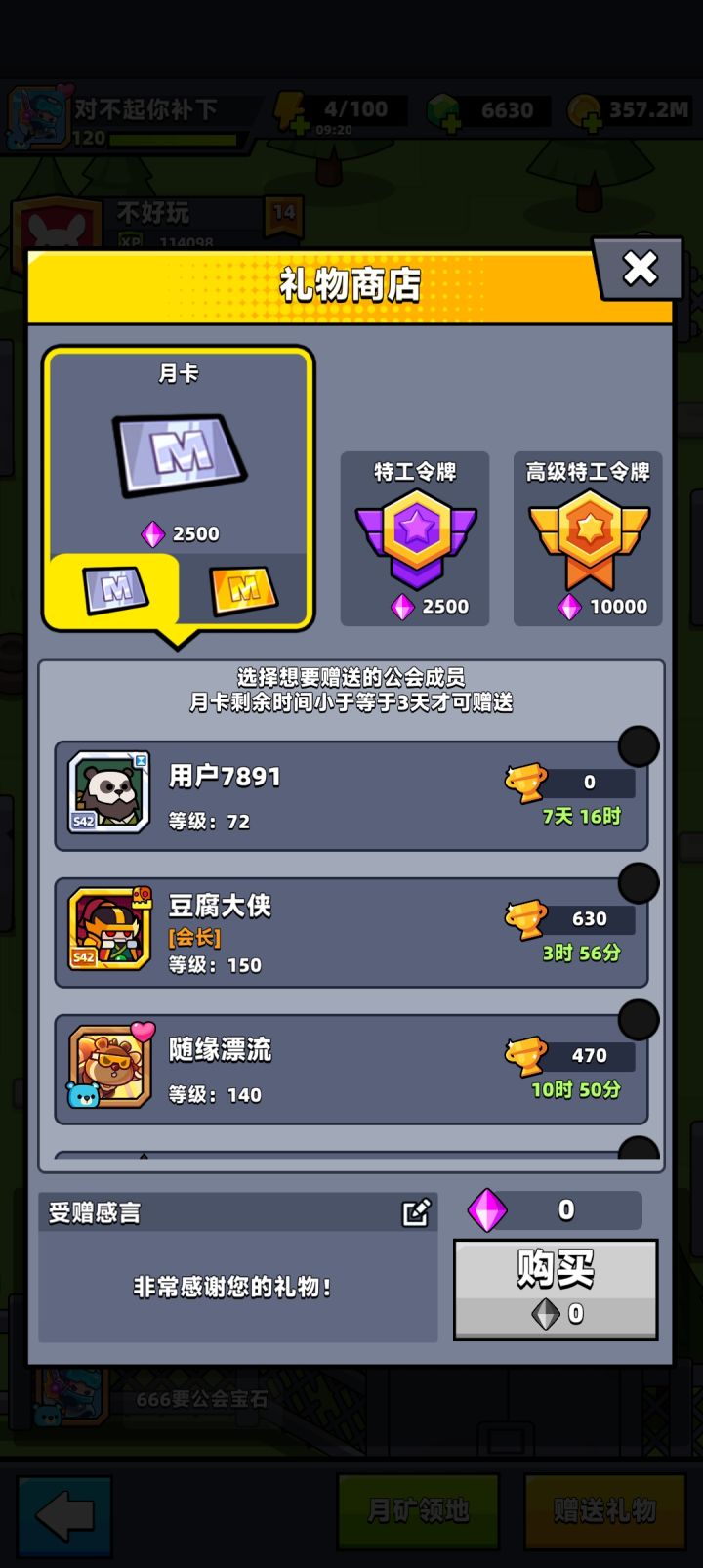
Task: Toggle selection circle for 随缘漂流
Action: click(640, 1019)
